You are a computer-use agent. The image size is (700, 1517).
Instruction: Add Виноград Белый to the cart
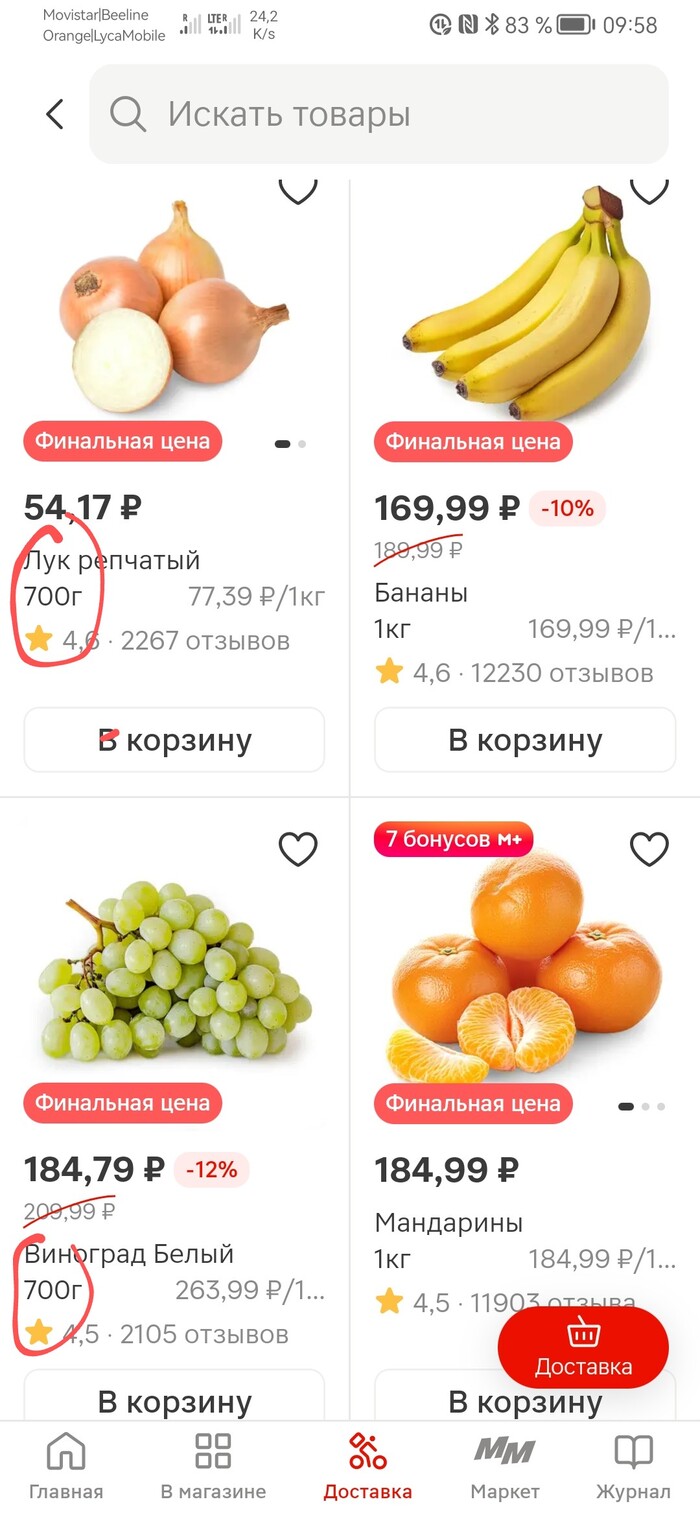(174, 1400)
